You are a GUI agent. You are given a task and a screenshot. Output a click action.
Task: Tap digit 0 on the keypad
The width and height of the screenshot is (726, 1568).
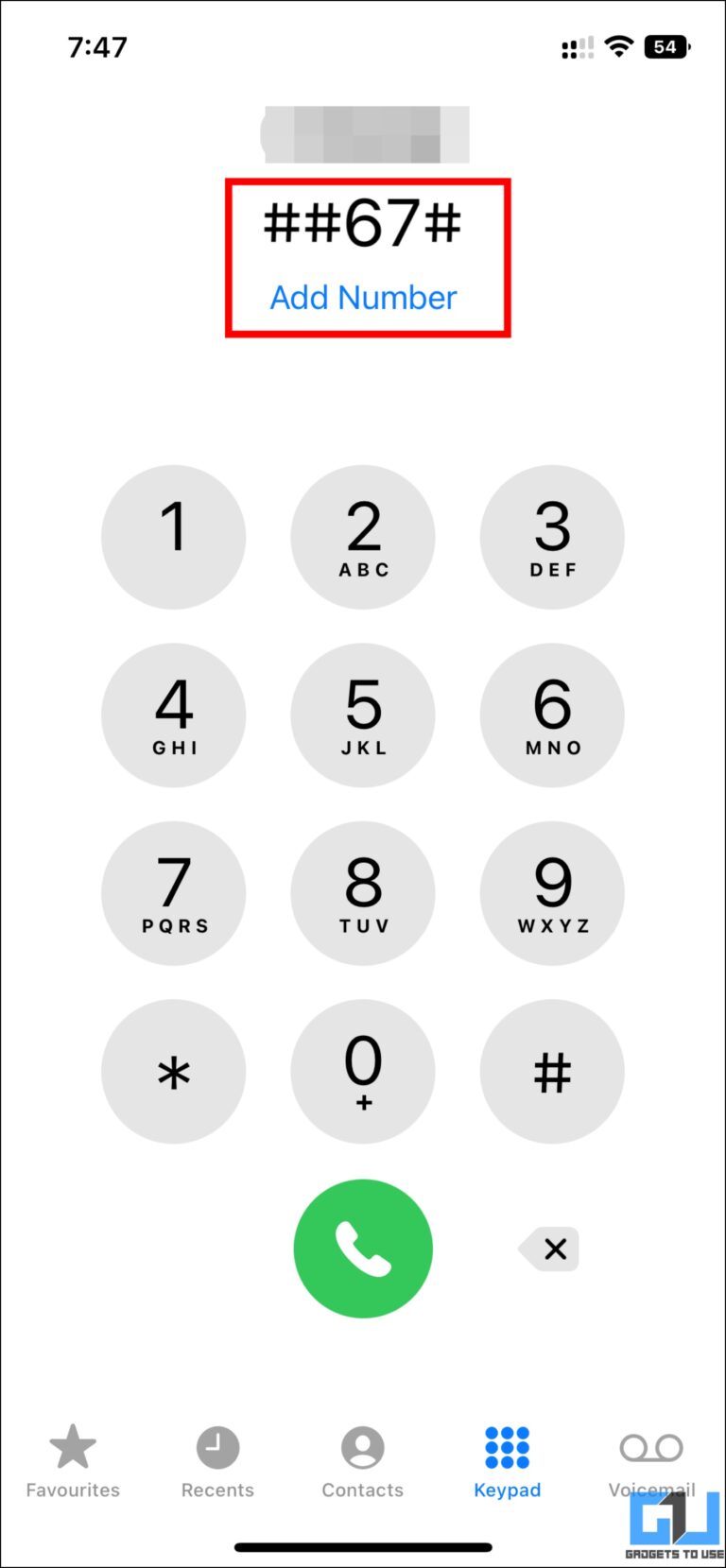363,1071
